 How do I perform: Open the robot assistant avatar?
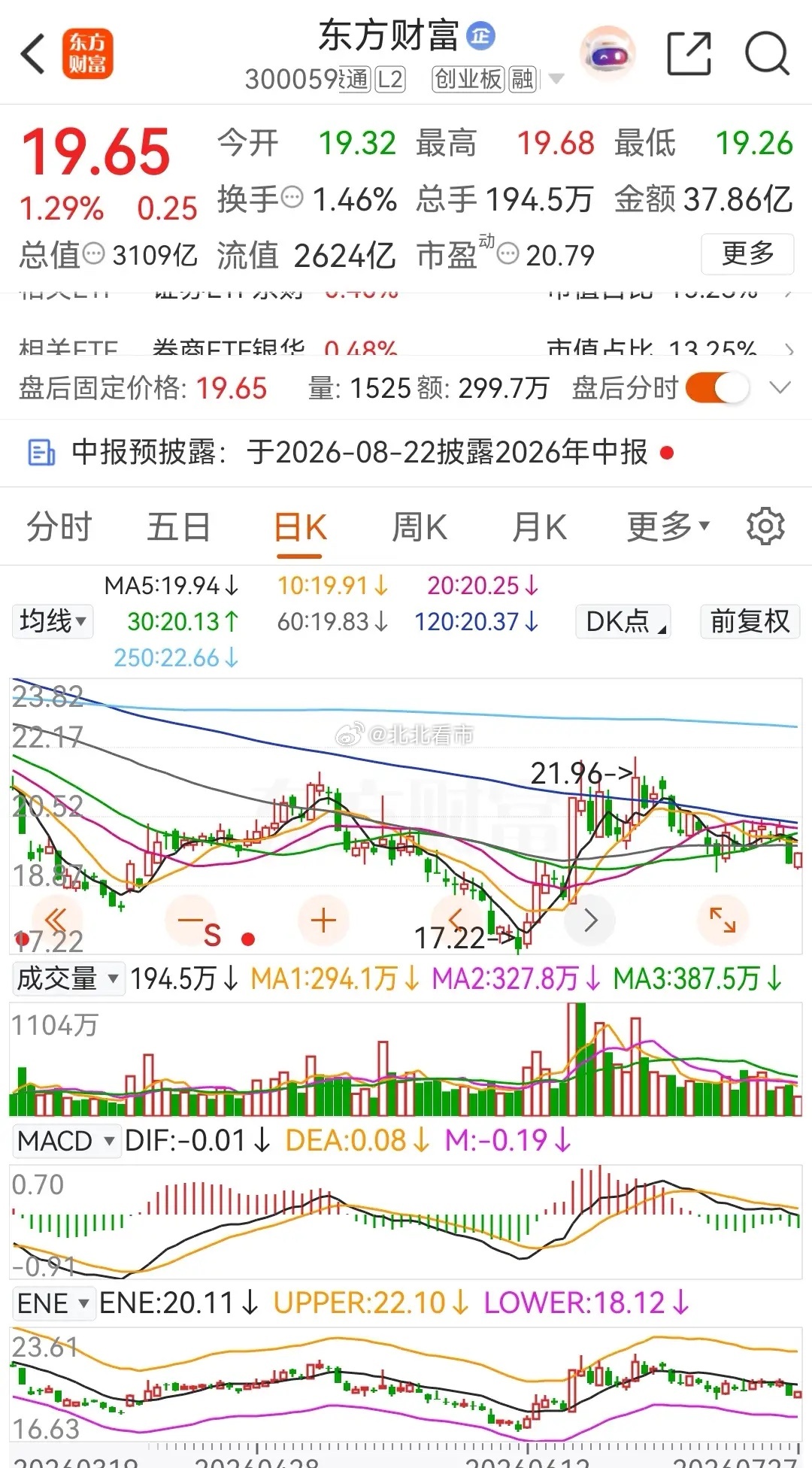click(x=607, y=53)
